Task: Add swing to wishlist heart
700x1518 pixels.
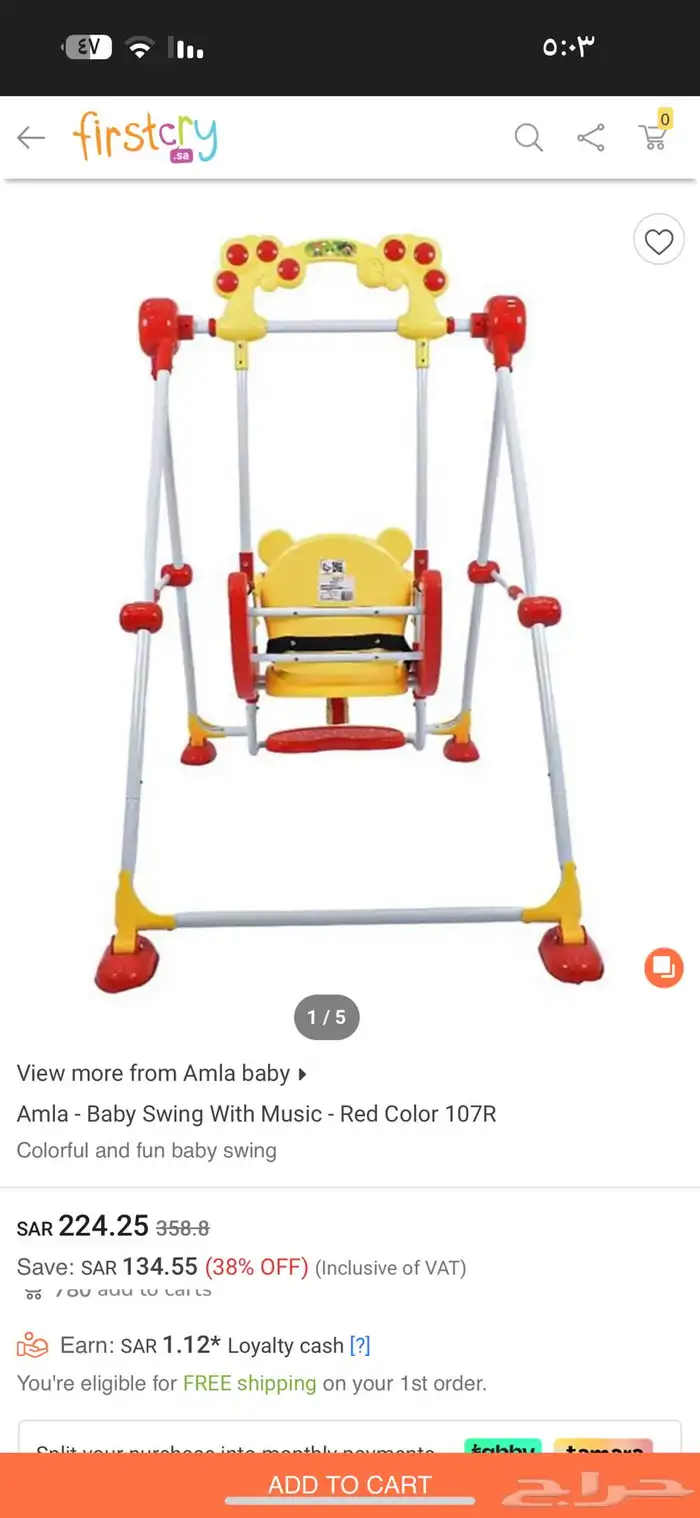Action: pyautogui.click(x=658, y=241)
